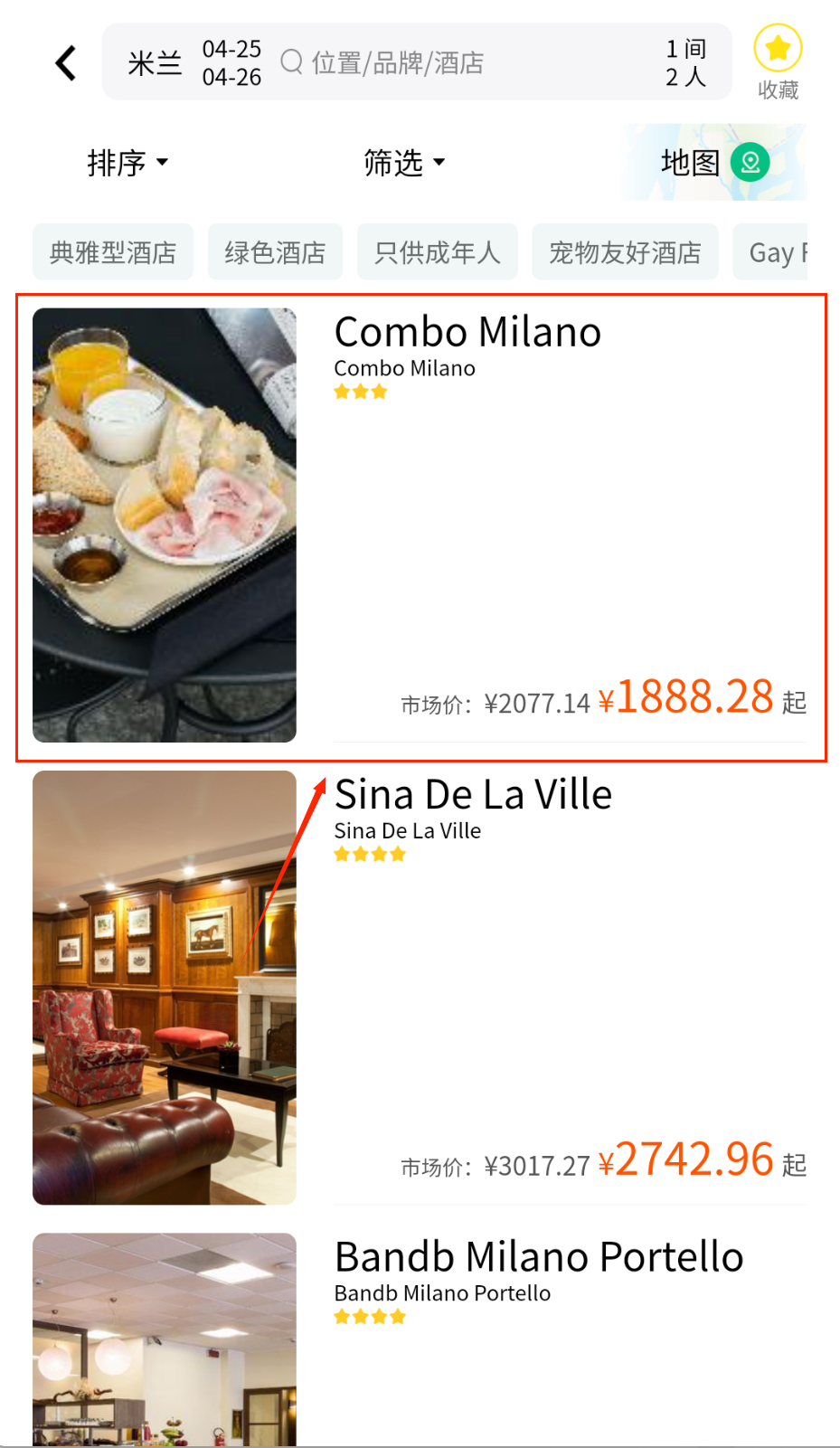
Task: Open the 收藏 favorites star
Action: pos(778,62)
